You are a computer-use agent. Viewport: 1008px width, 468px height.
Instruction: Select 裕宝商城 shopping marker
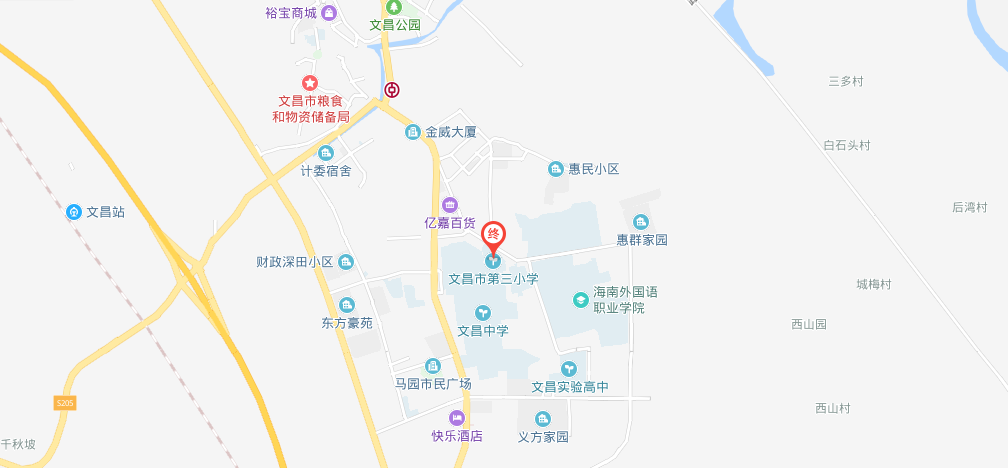pyautogui.click(x=331, y=13)
